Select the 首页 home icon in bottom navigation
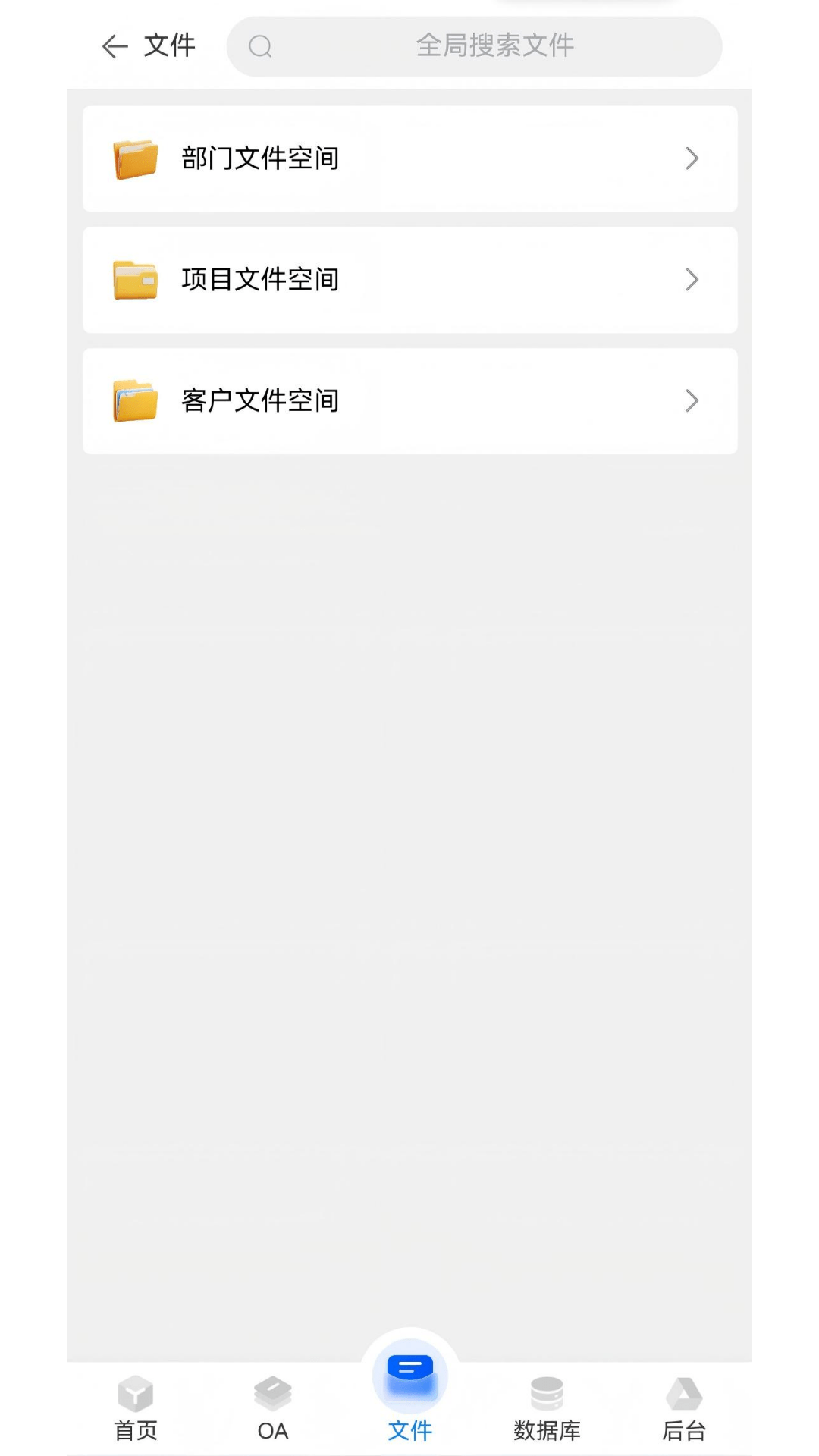This screenshot has height=1456, width=819. [133, 1392]
